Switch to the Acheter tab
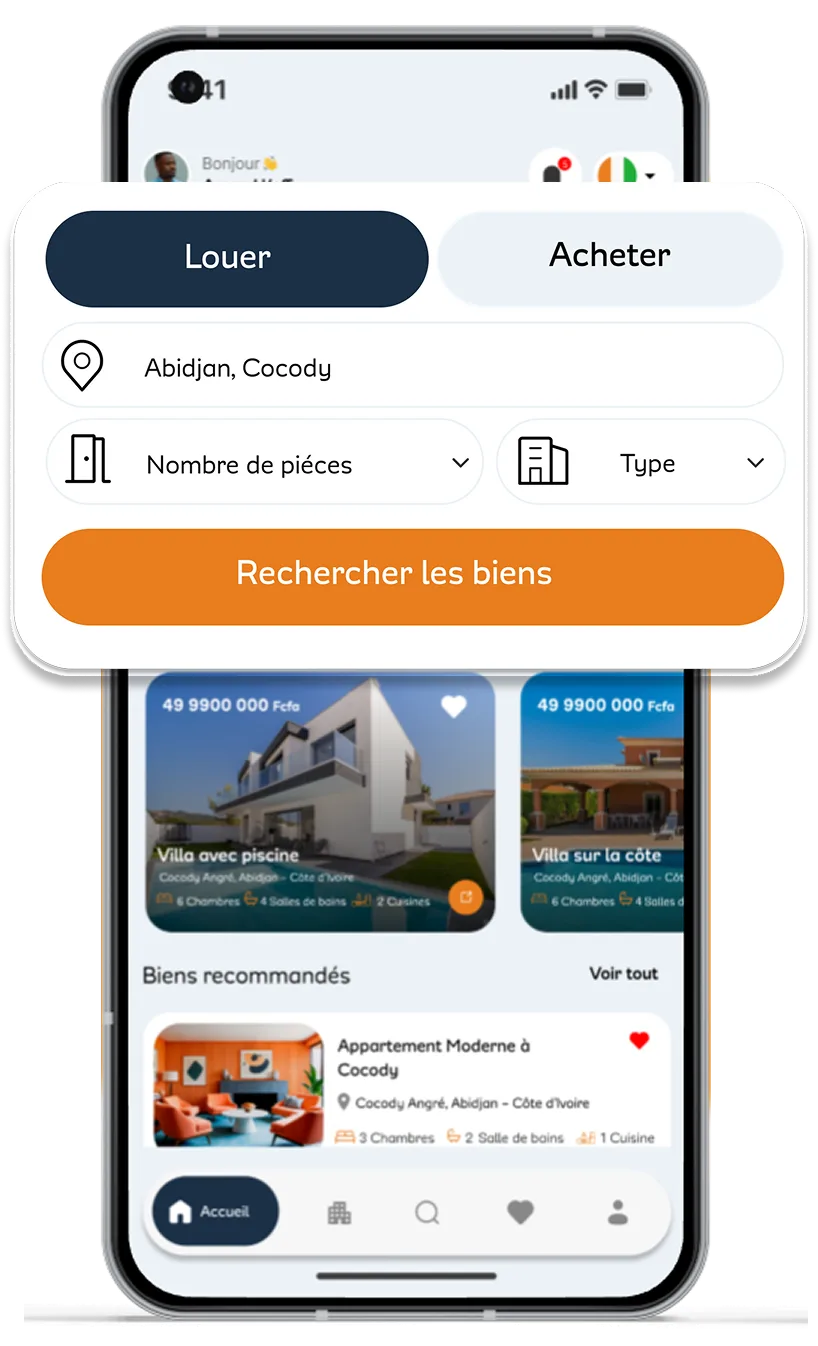Viewport: 818px width, 1346px height. [609, 256]
